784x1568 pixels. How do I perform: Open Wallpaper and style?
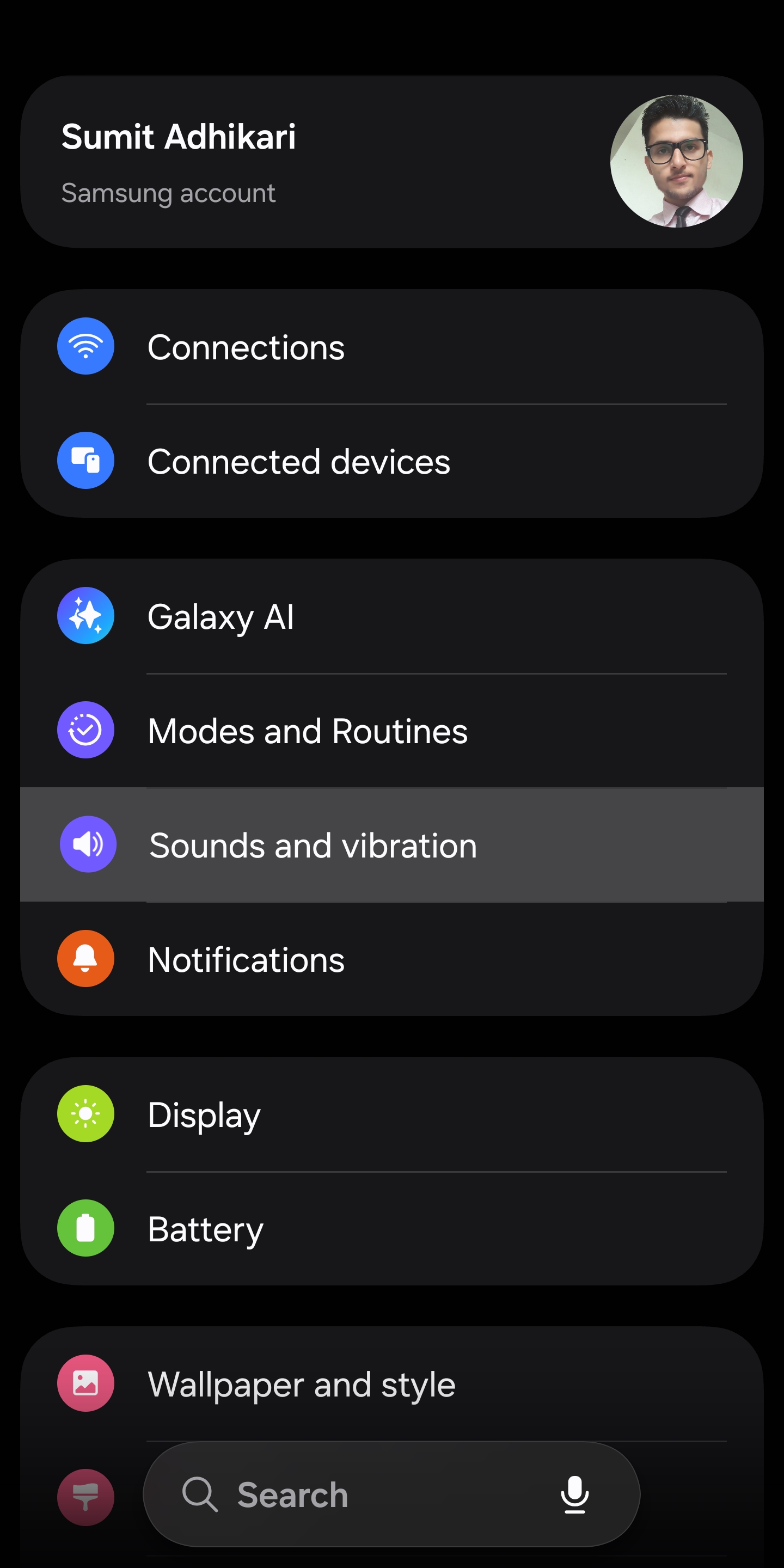pos(392,1384)
